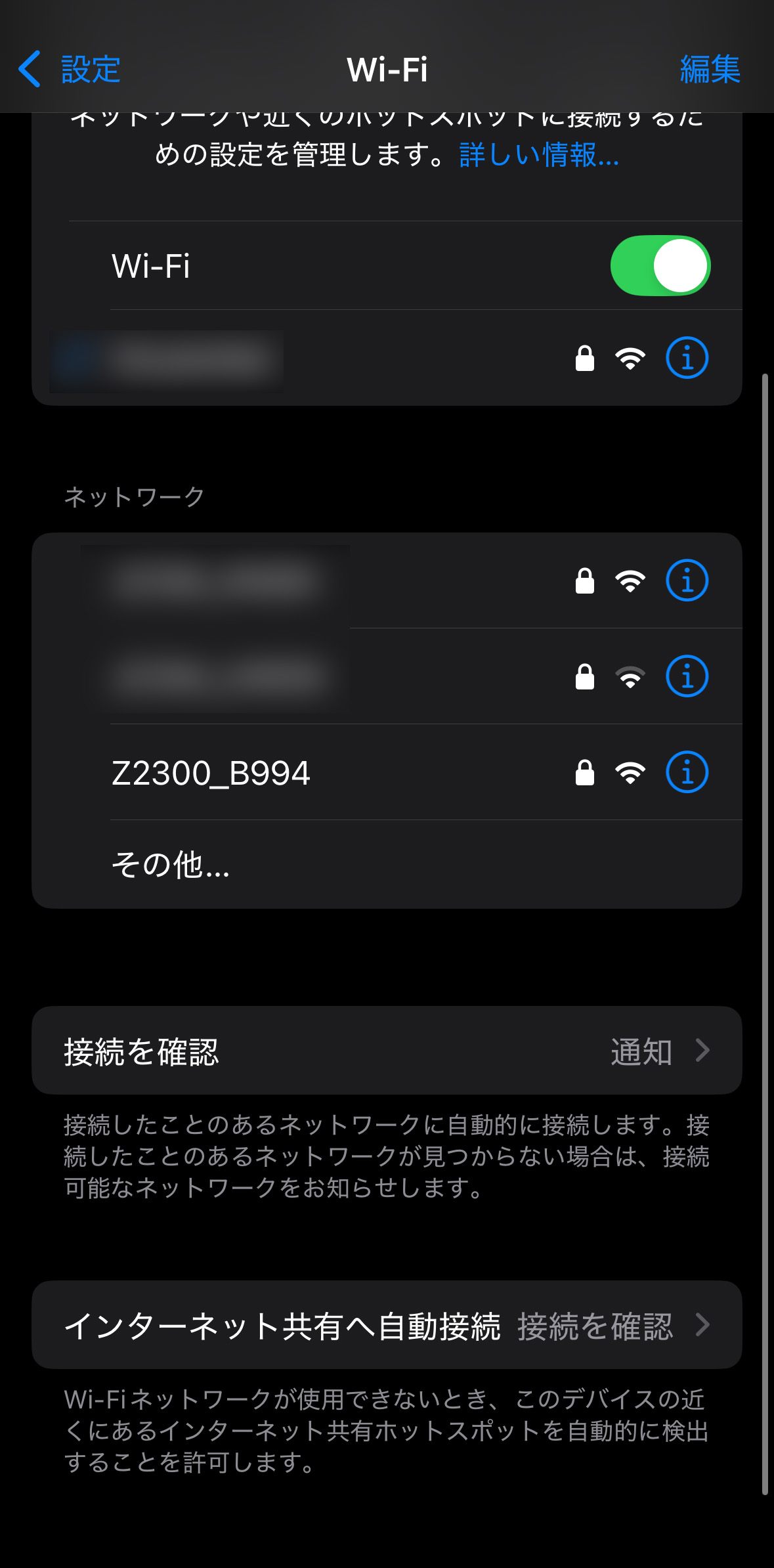Tap the info icon of the connected network
The height and width of the screenshot is (1568, 774).
[687, 359]
